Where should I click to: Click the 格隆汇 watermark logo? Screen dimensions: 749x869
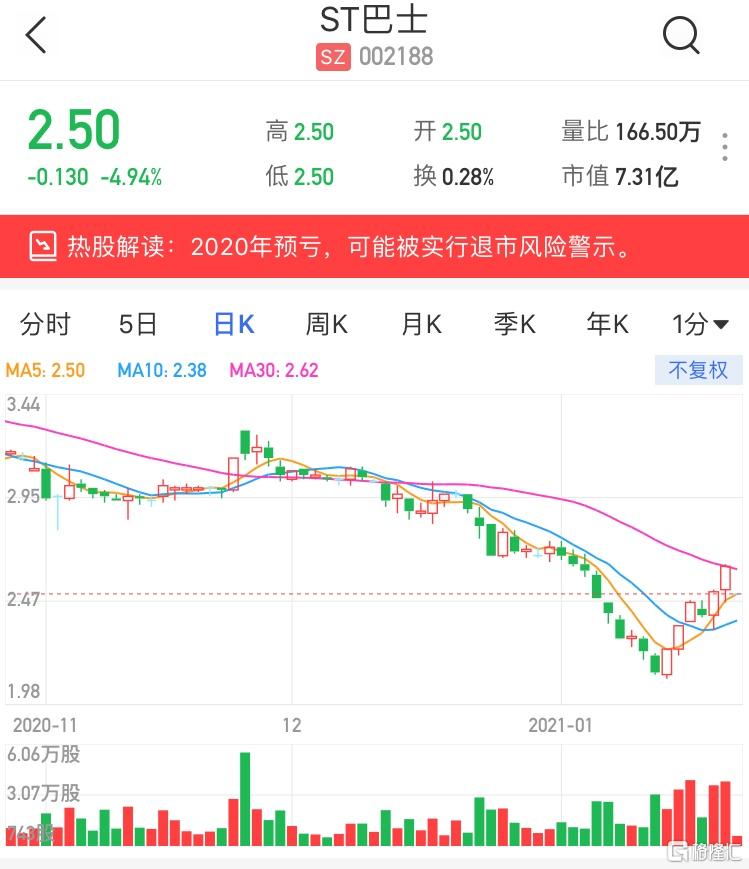click(706, 851)
